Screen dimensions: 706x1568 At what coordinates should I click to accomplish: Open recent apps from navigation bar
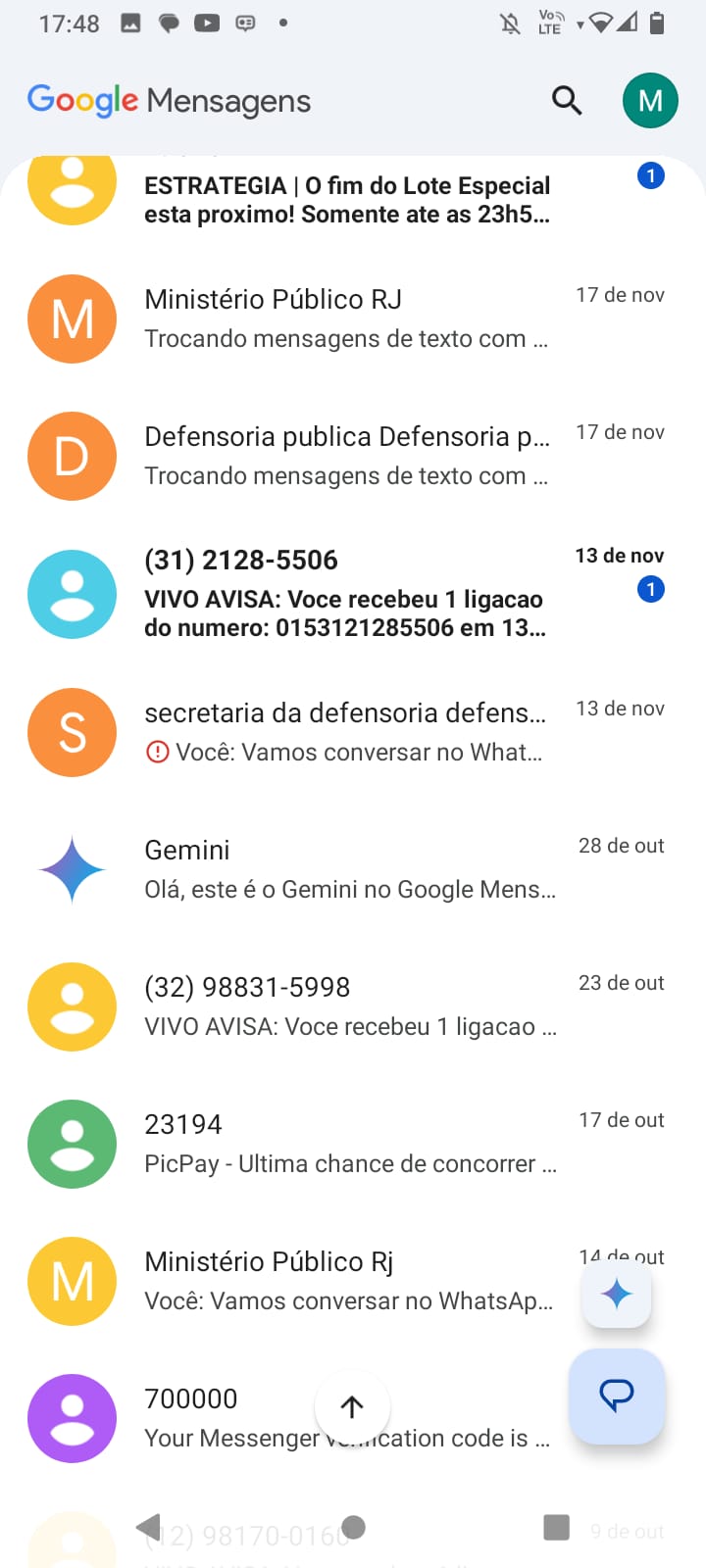point(556,1527)
